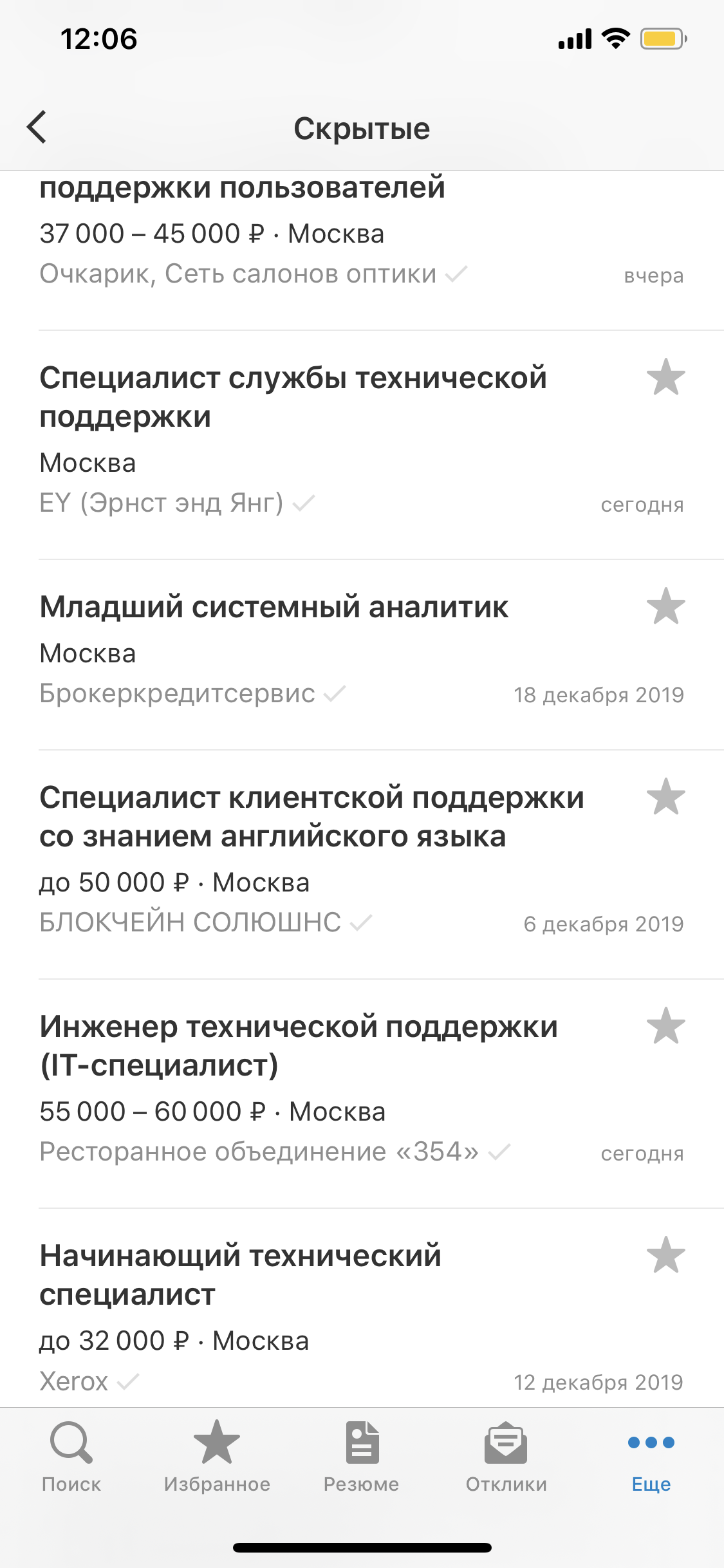Star the Xerox vacancy

pyautogui.click(x=665, y=1255)
